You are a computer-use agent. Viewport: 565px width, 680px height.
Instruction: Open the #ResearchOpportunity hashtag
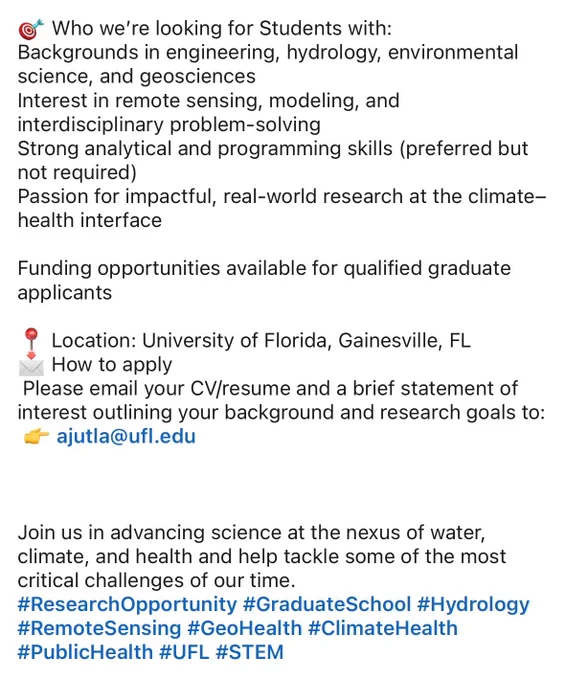point(127,605)
